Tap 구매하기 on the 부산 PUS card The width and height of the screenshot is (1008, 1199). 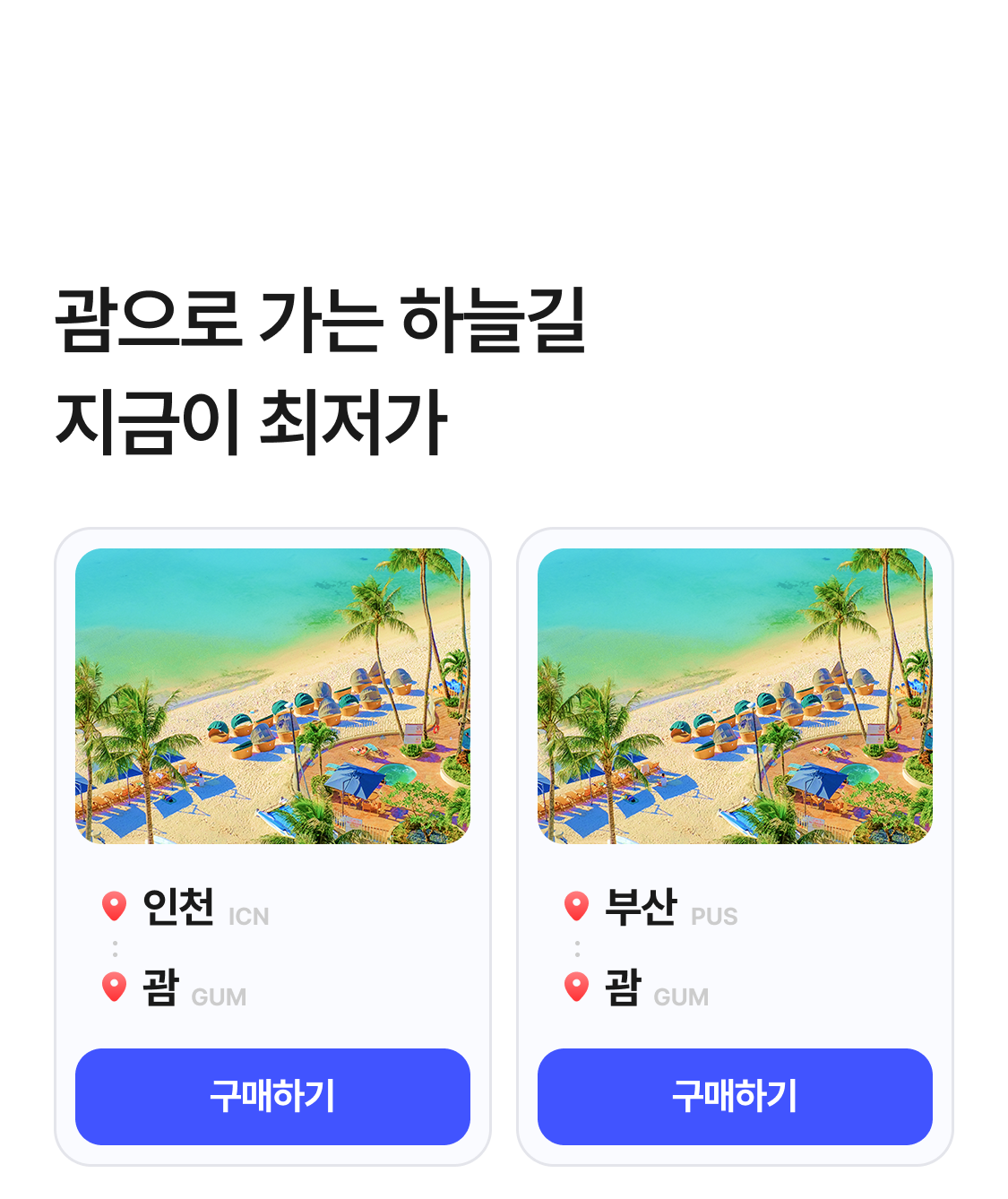point(735,1096)
